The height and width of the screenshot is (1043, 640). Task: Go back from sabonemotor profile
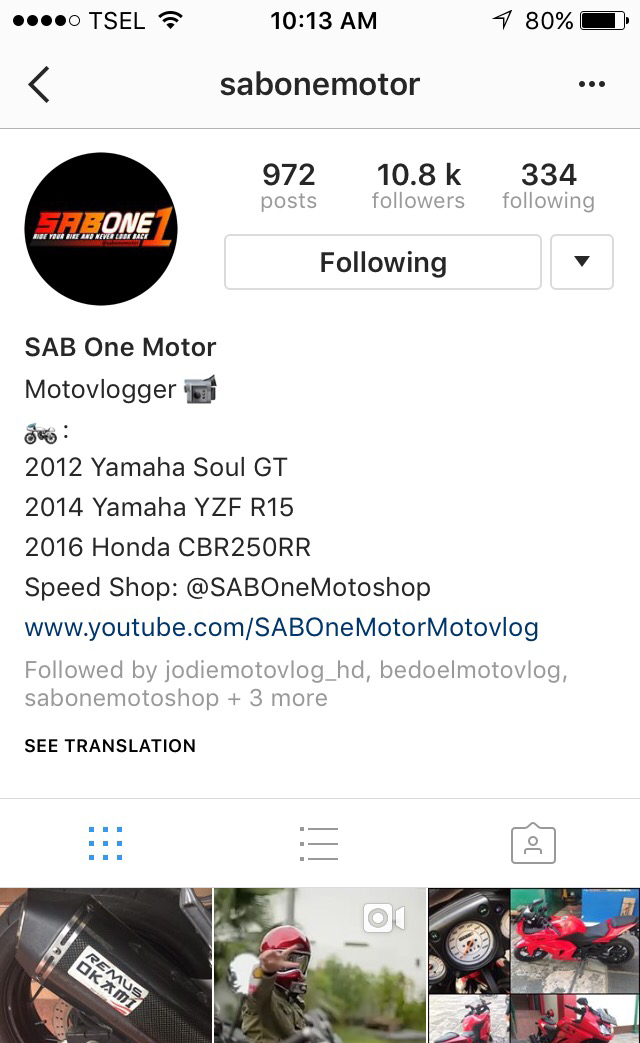point(39,85)
